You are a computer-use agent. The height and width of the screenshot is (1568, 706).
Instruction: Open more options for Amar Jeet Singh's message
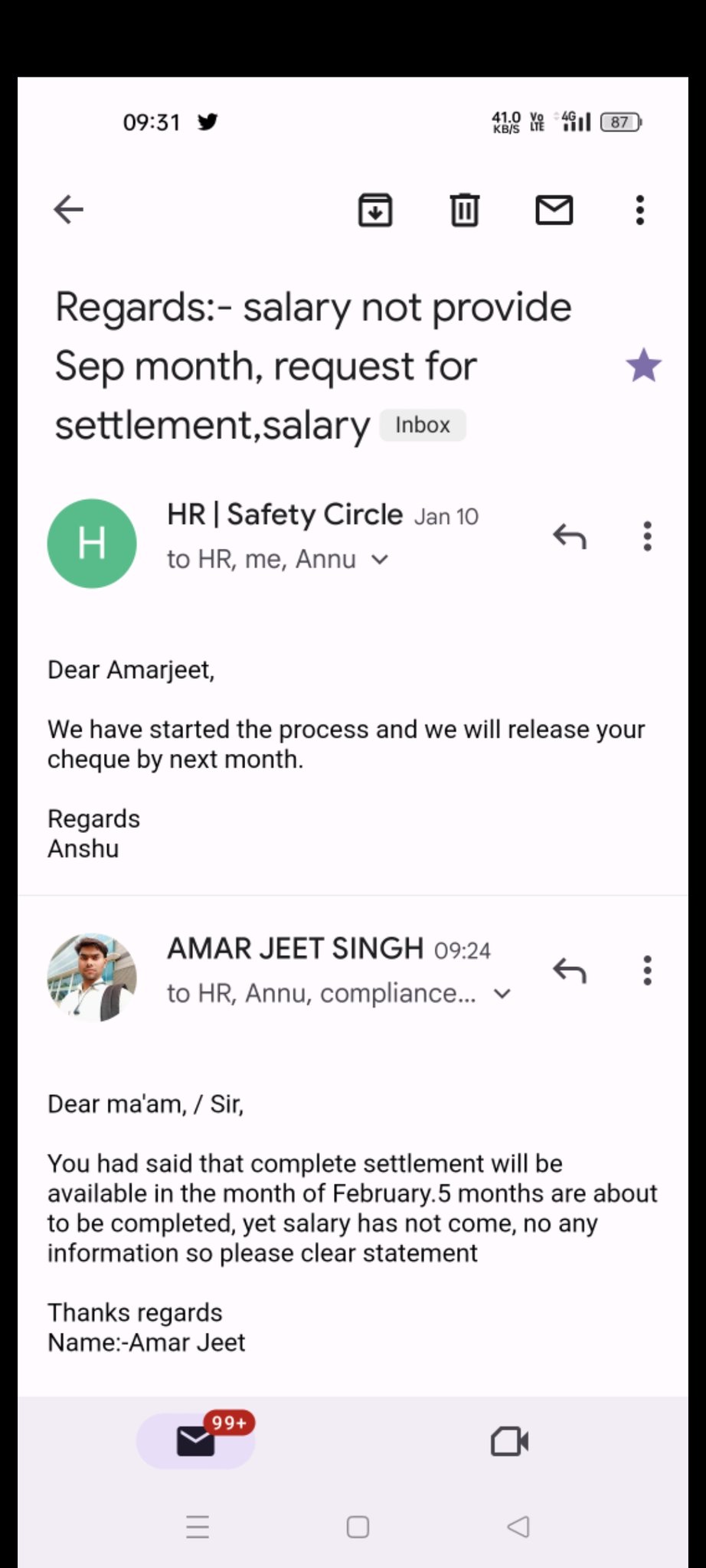click(x=648, y=971)
